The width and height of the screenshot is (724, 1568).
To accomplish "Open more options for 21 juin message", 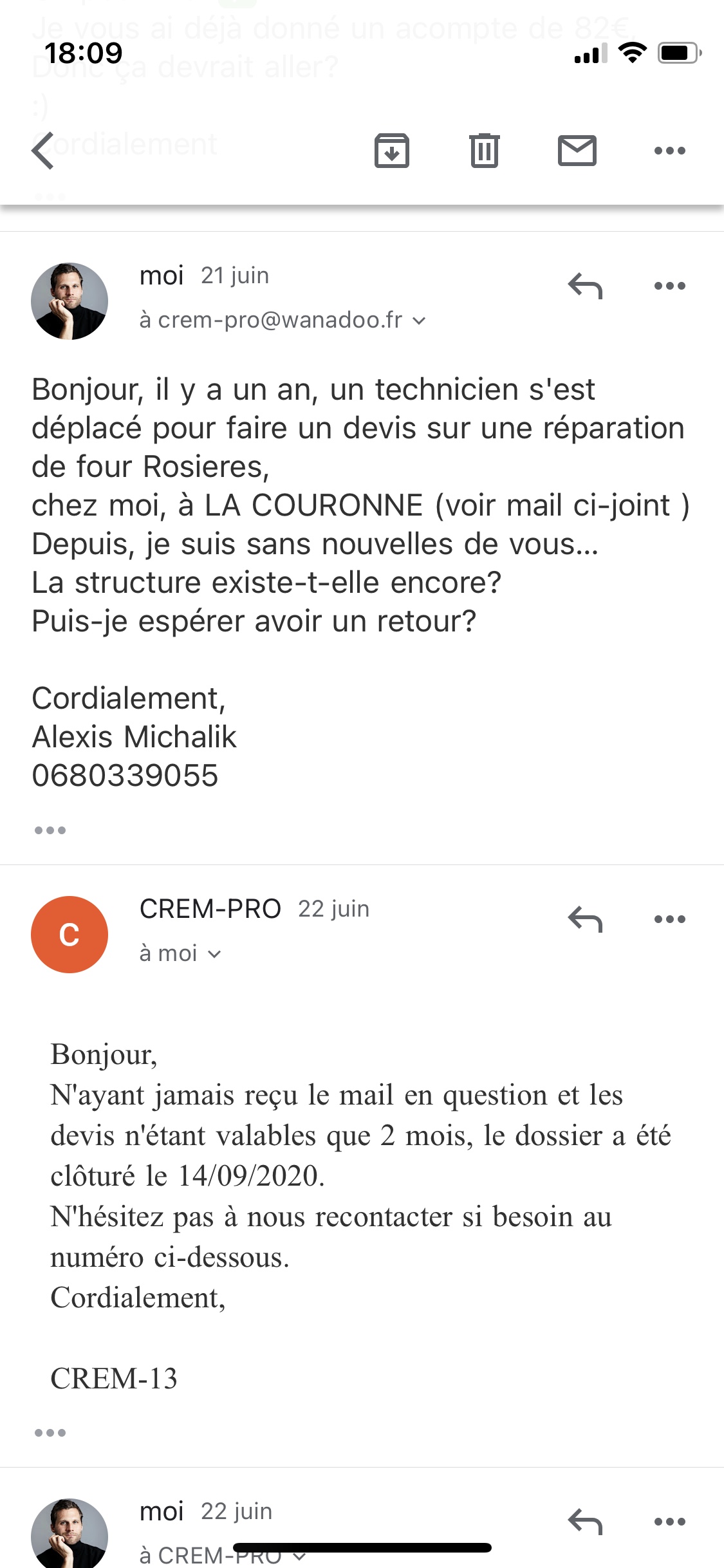I will (x=669, y=286).
